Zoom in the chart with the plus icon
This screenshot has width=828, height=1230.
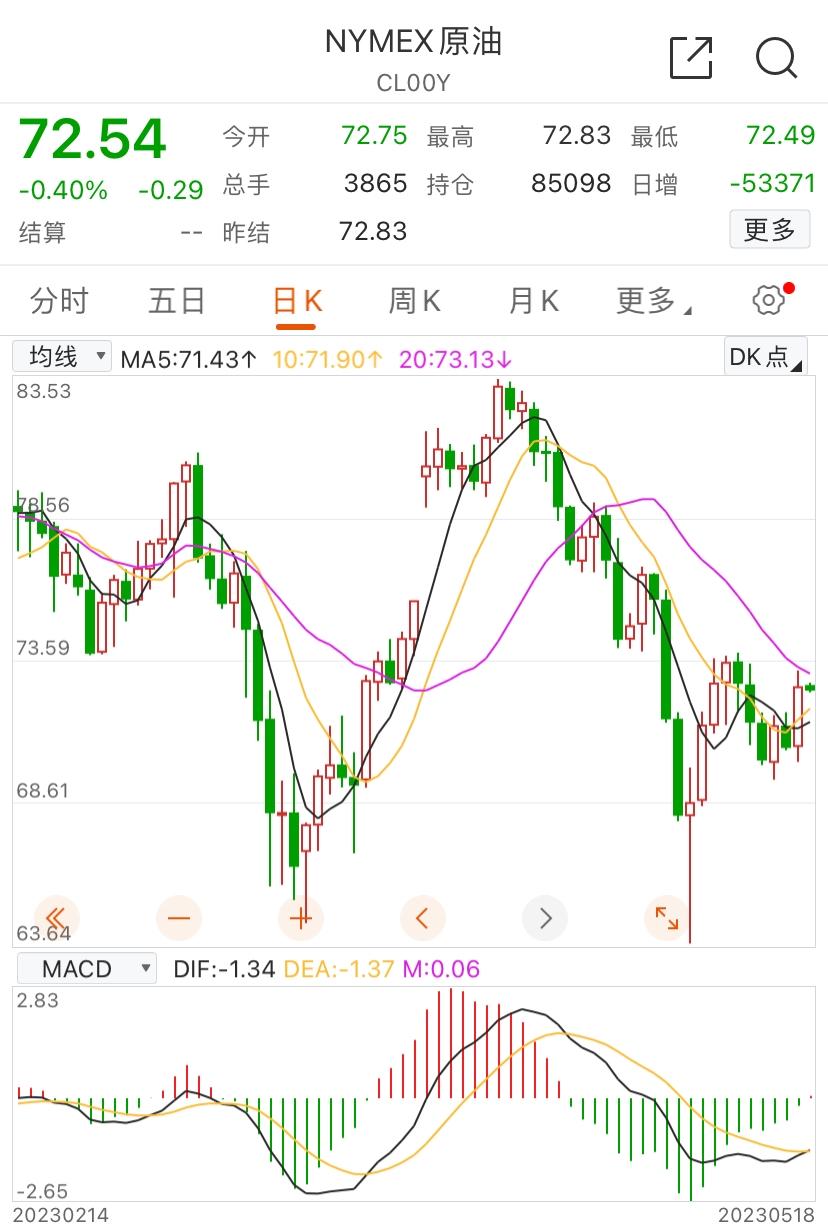pos(301,917)
